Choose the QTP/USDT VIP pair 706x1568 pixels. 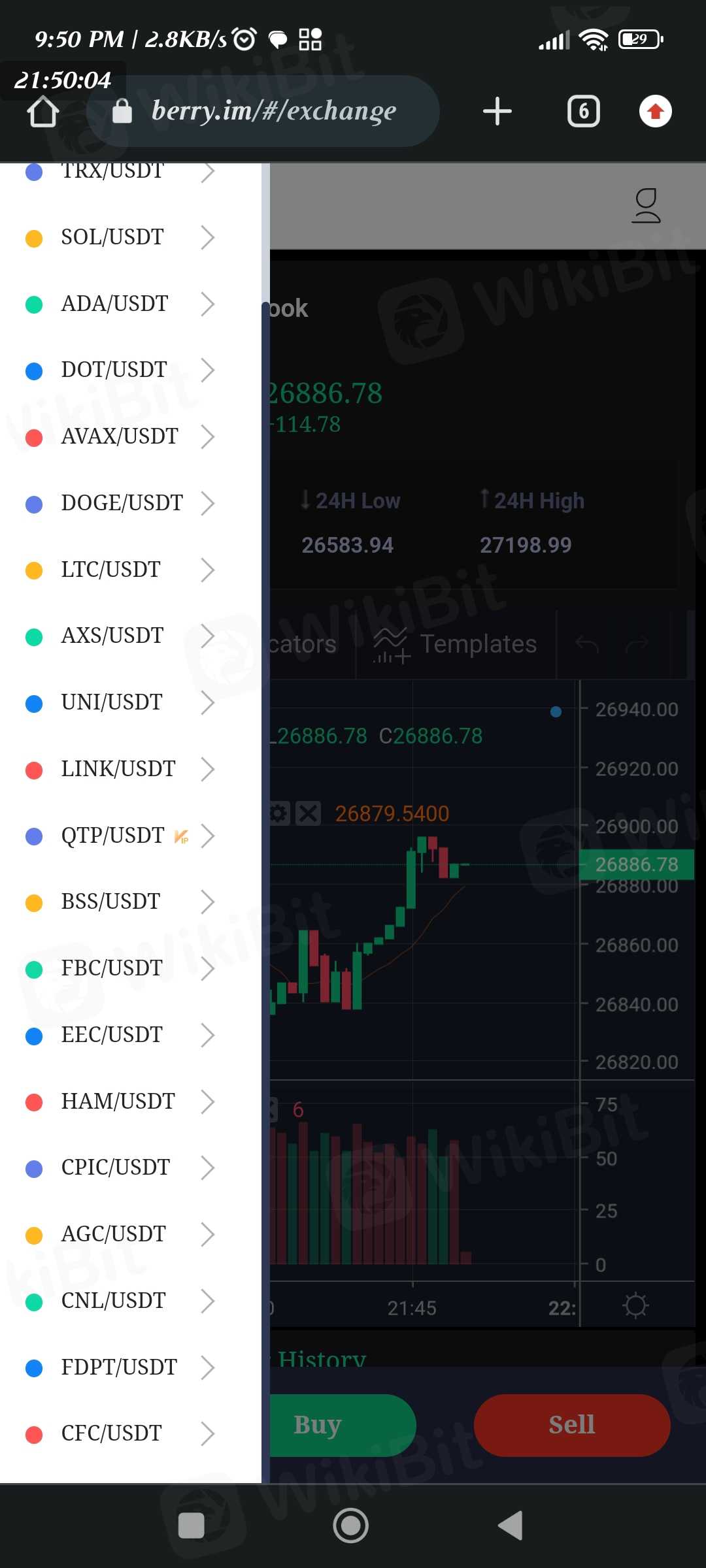(x=113, y=836)
